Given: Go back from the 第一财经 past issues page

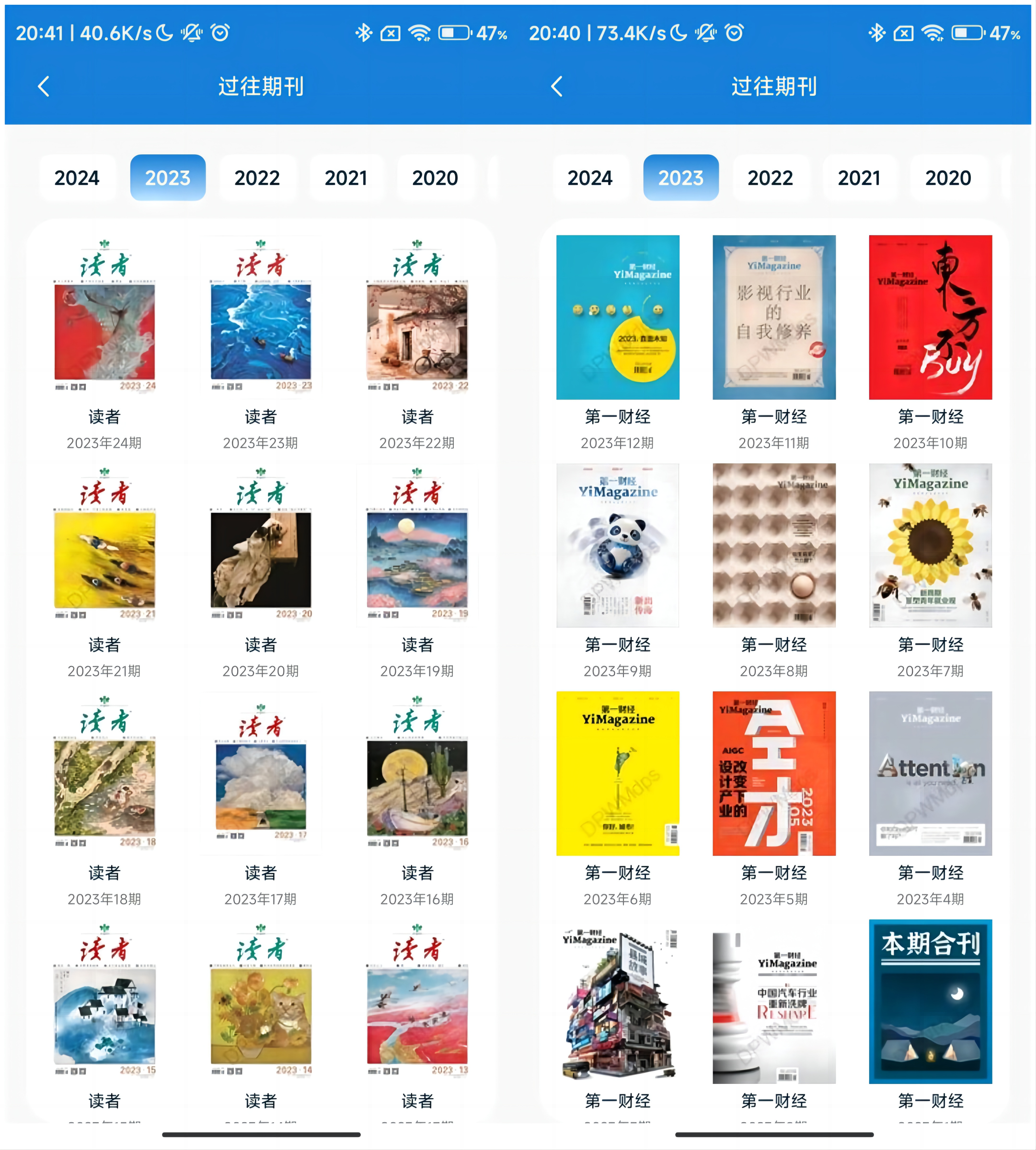Looking at the screenshot, I should click(x=557, y=87).
